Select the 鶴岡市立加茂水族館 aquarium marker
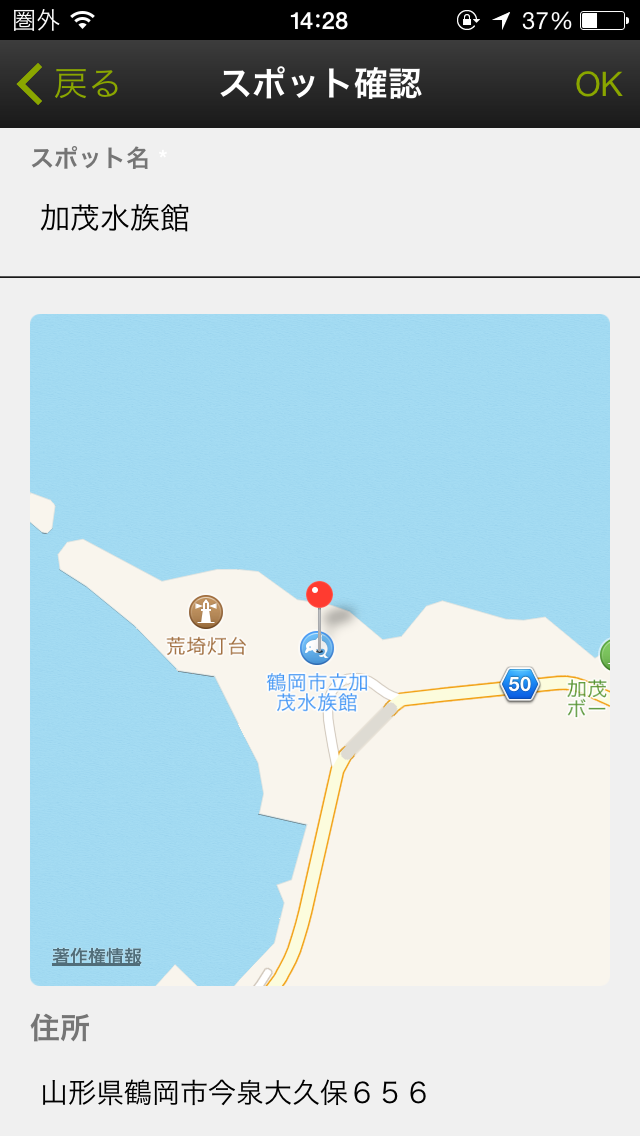The image size is (640, 1136). point(317,648)
